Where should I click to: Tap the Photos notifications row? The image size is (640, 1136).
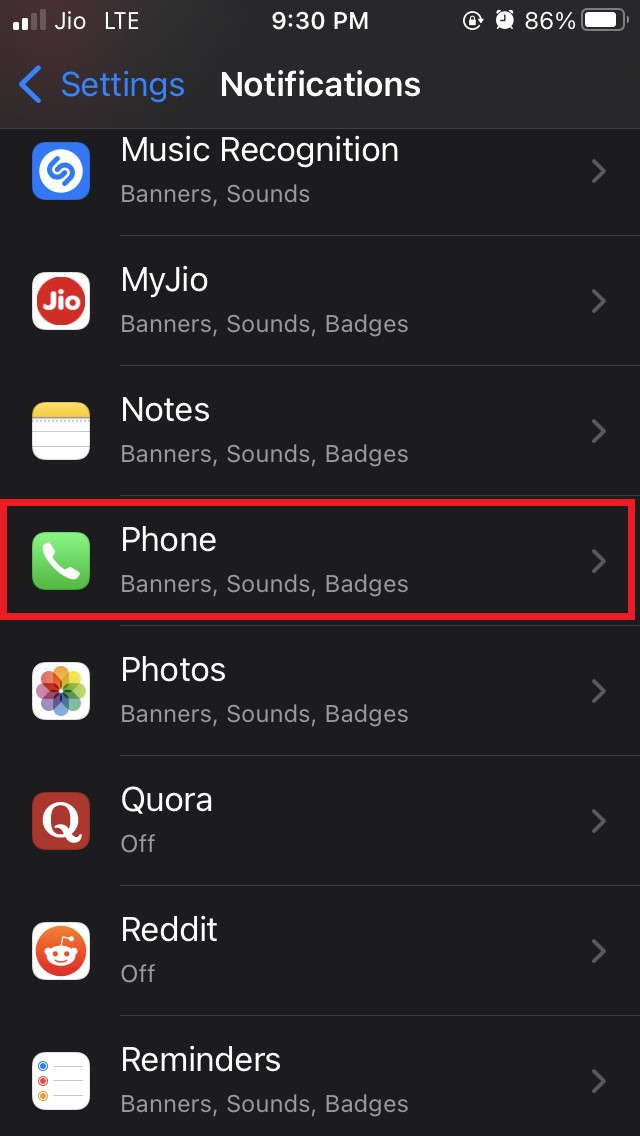(320, 691)
